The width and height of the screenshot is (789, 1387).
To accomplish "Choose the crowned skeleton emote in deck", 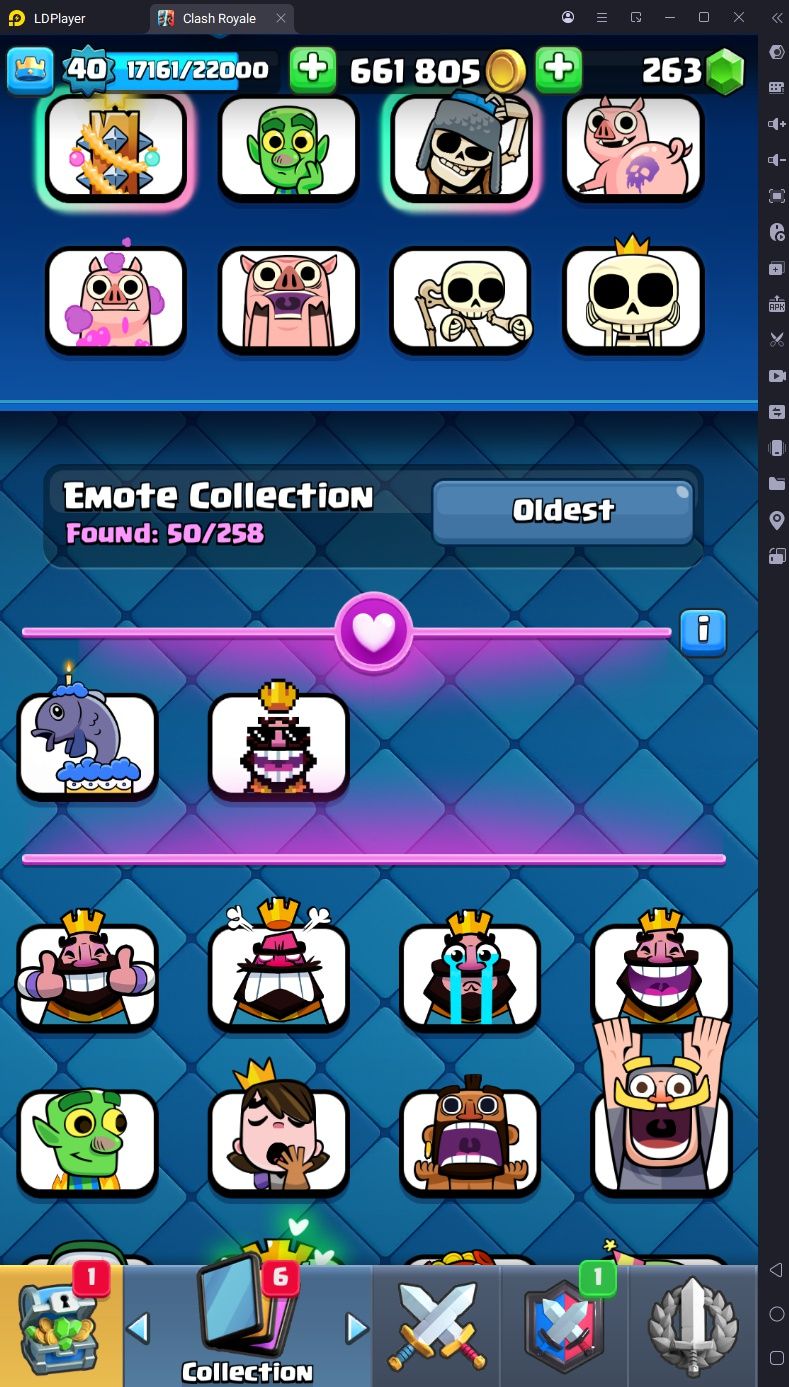I will (633, 300).
